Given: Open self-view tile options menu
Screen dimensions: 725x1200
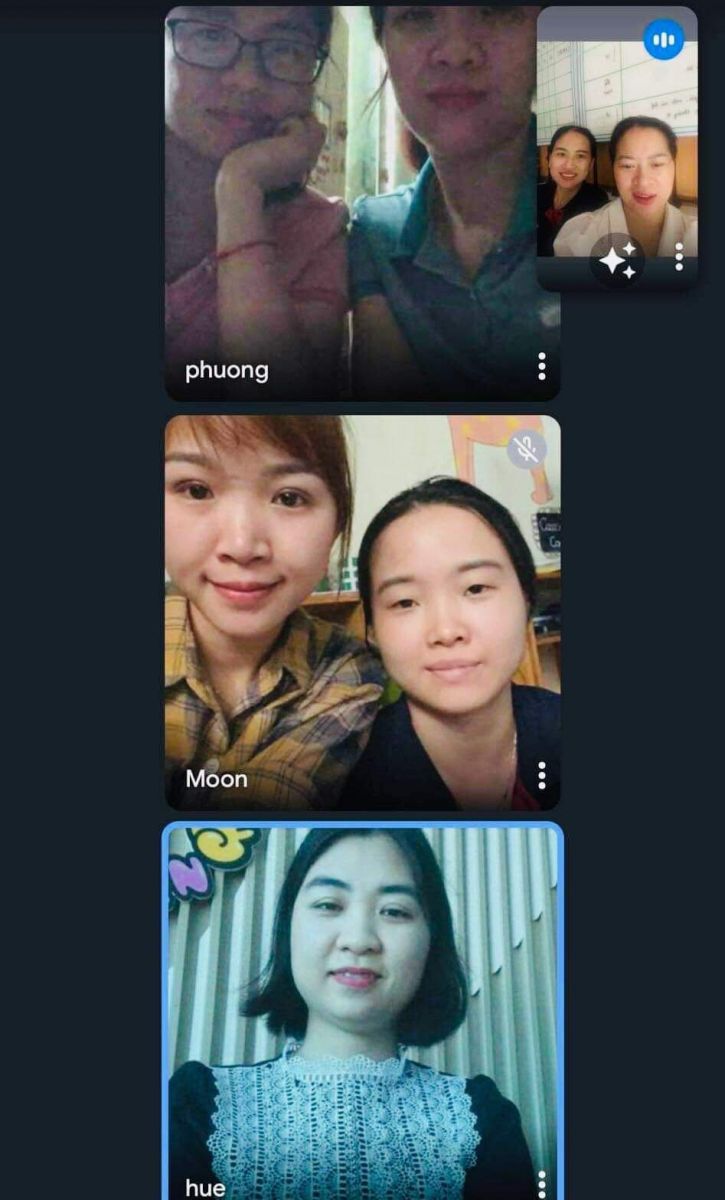Looking at the screenshot, I should point(679,257).
